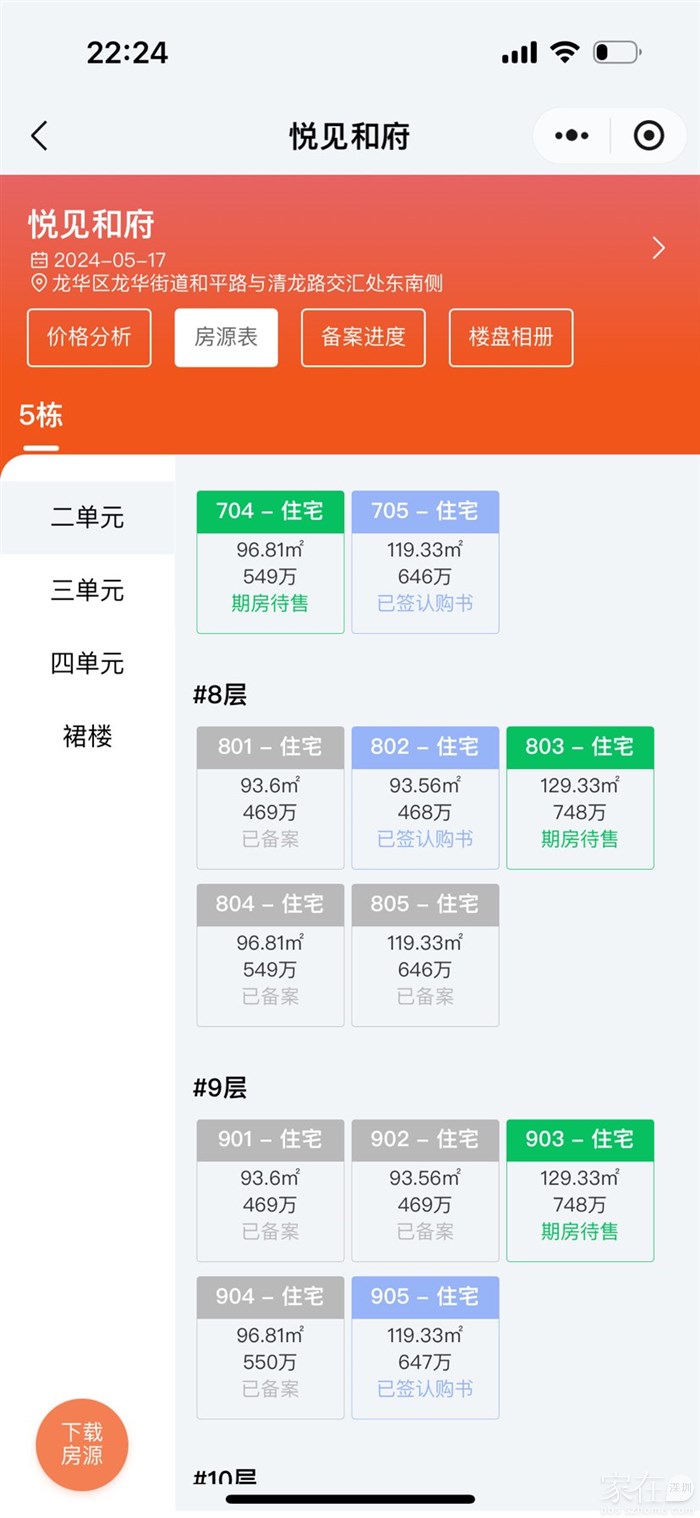Viewport: 700px width, 1518px height.
Task: Open 楼盘相册 property album
Action: [511, 337]
